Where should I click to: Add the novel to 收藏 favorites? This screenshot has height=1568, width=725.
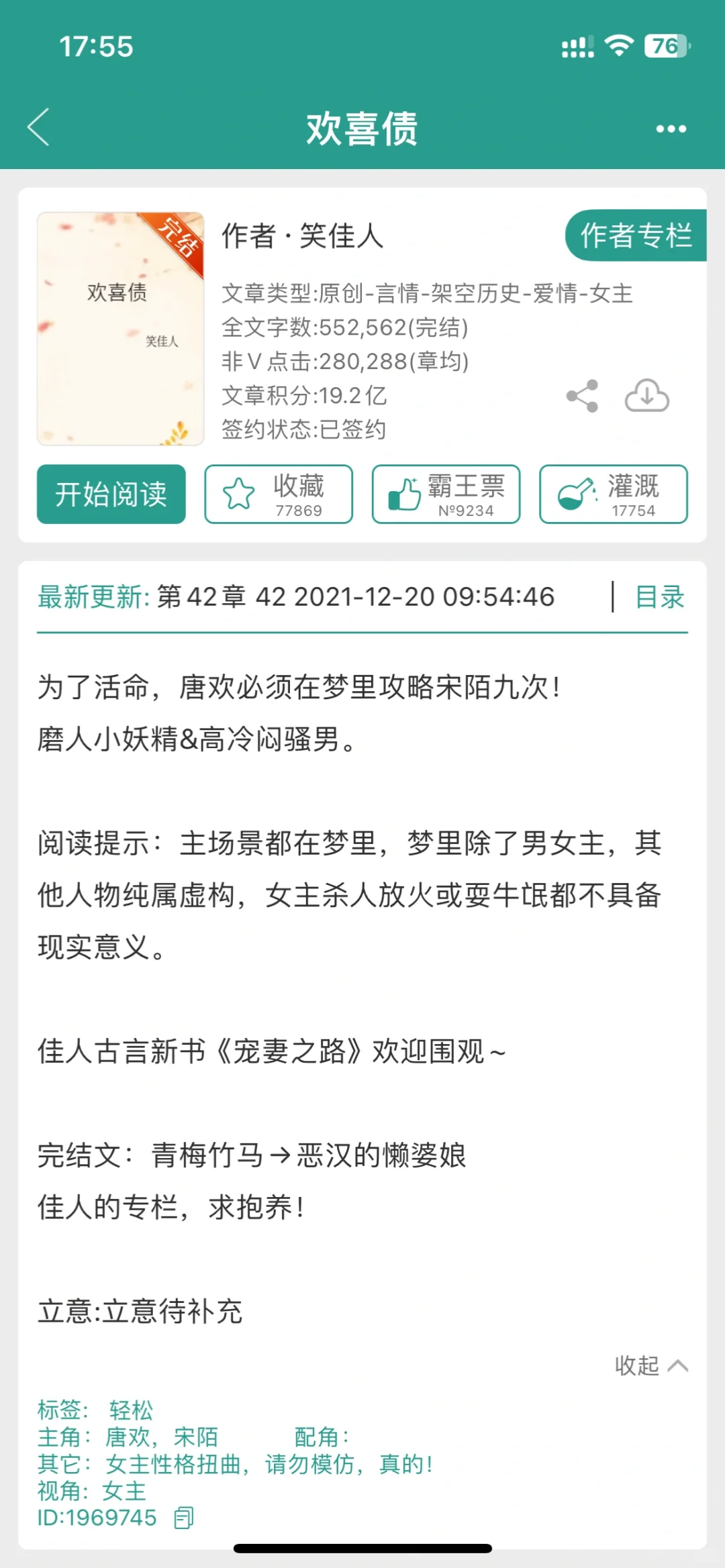click(x=279, y=494)
